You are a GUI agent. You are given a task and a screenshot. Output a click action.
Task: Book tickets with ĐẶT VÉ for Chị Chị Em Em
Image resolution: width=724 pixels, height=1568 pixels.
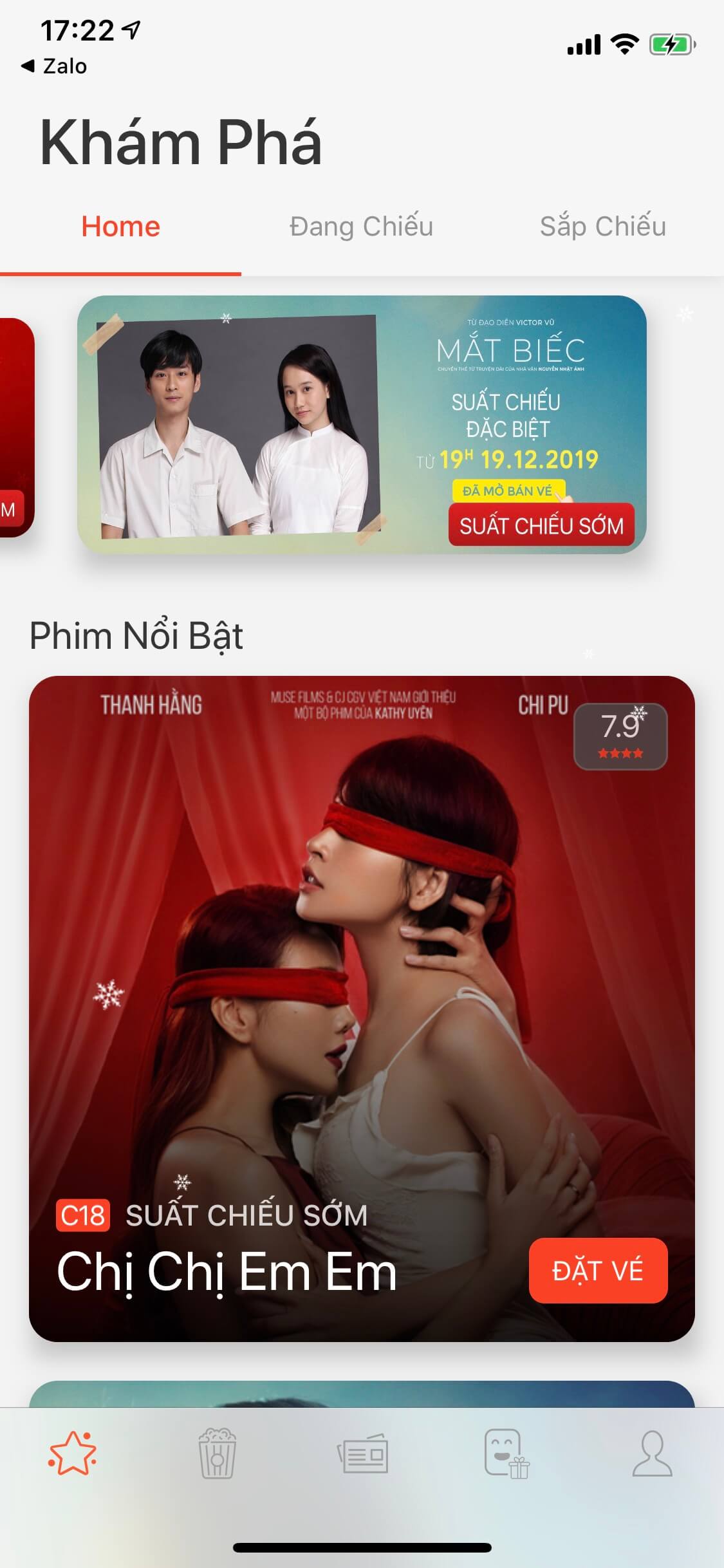[x=598, y=1271]
